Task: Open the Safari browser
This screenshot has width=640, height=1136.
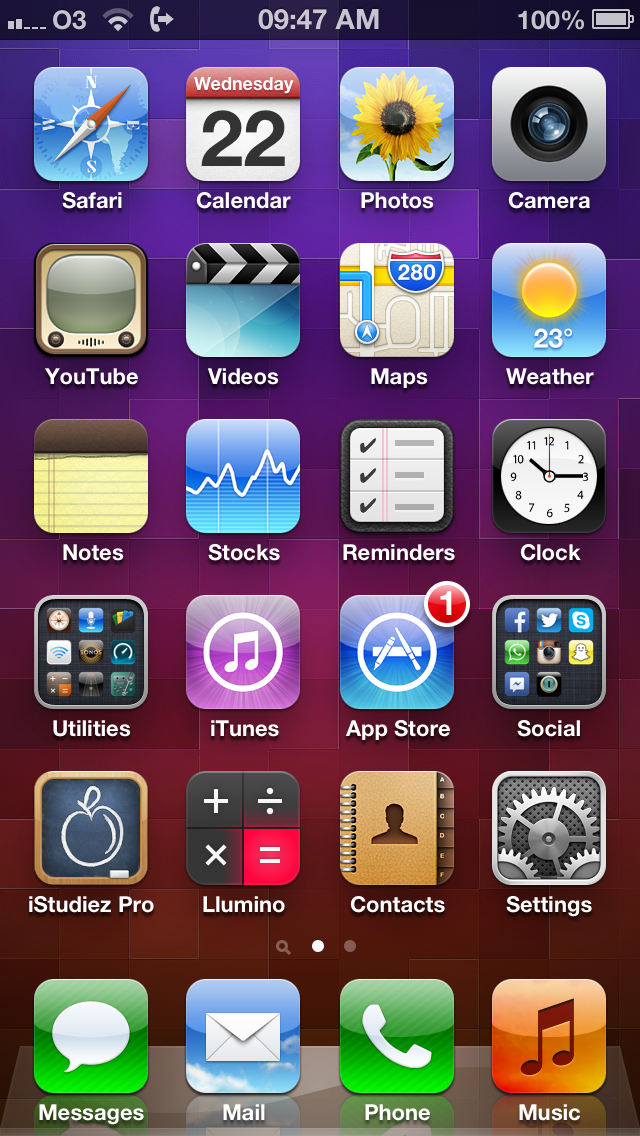Action: (91, 124)
